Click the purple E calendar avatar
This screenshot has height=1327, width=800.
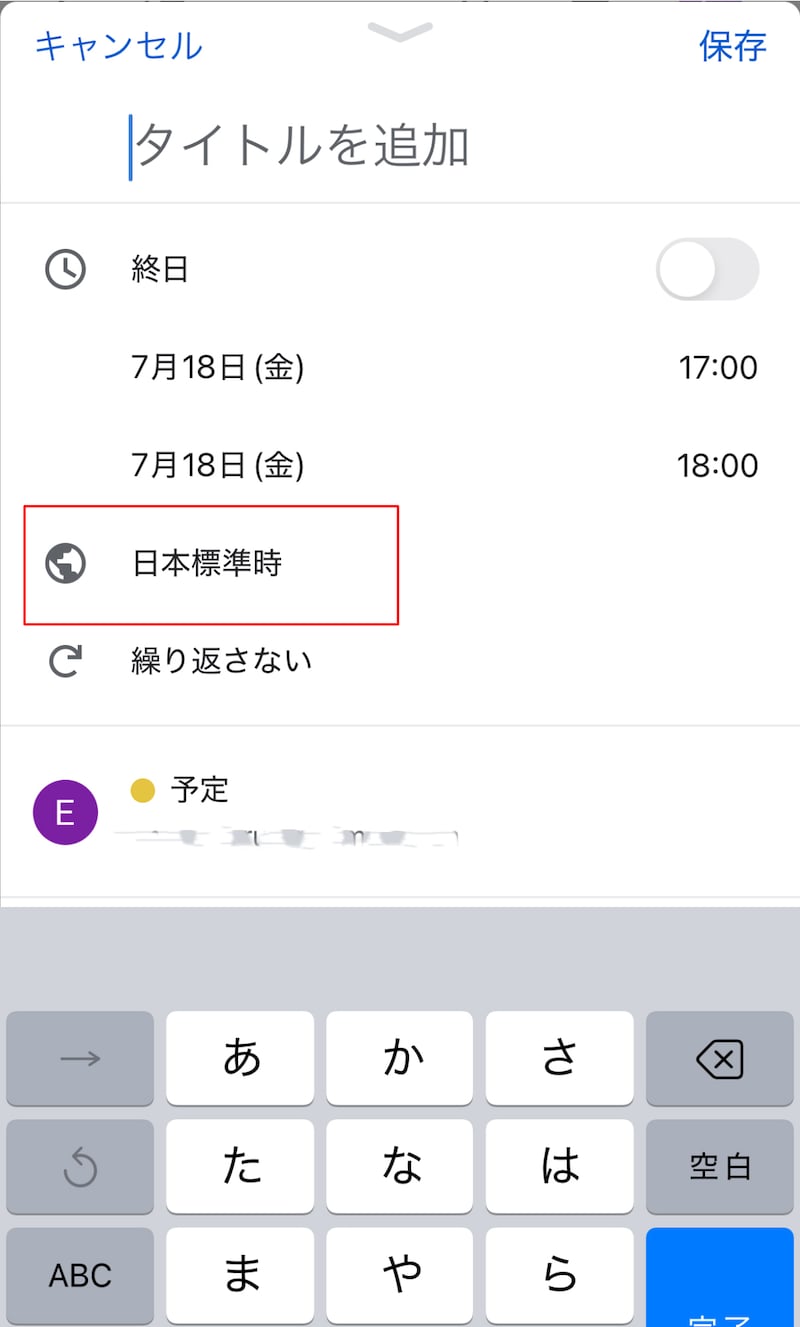64,812
